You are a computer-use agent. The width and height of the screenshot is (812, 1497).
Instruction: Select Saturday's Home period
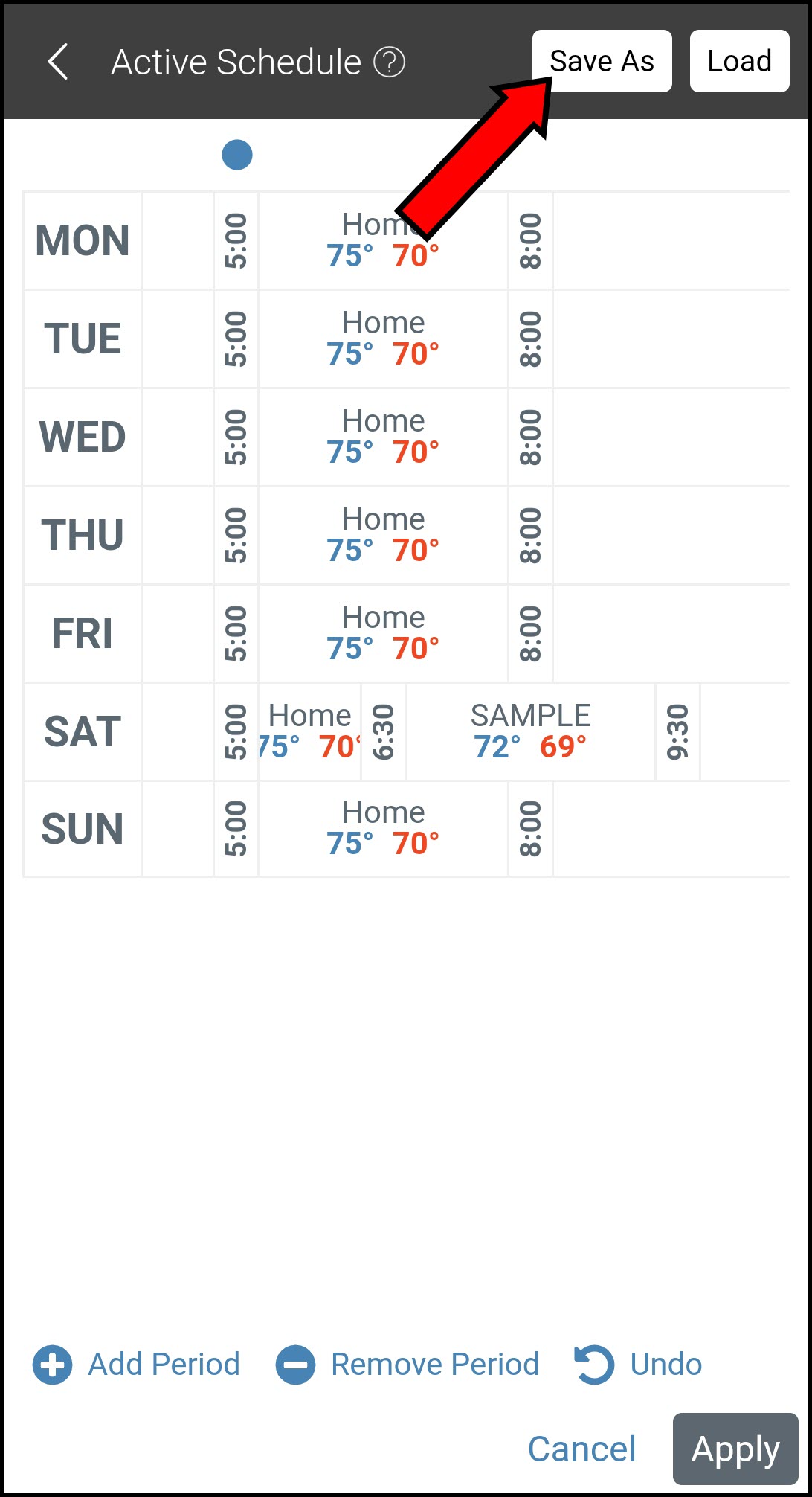[x=309, y=732]
